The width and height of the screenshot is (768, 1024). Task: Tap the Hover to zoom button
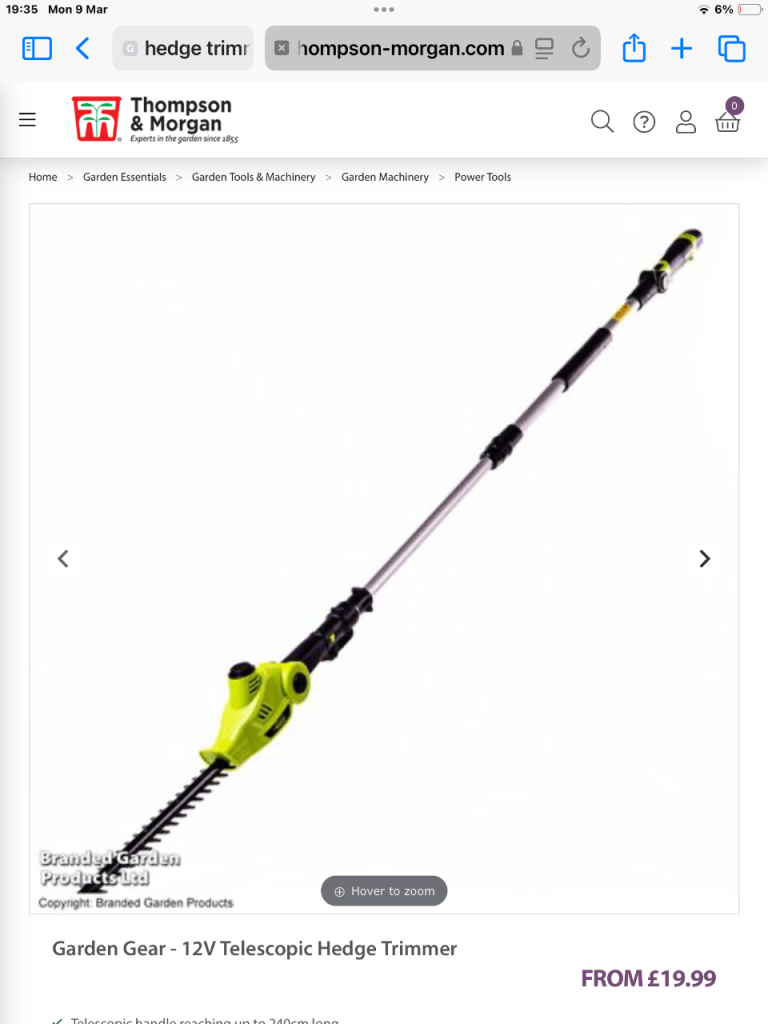pos(384,891)
